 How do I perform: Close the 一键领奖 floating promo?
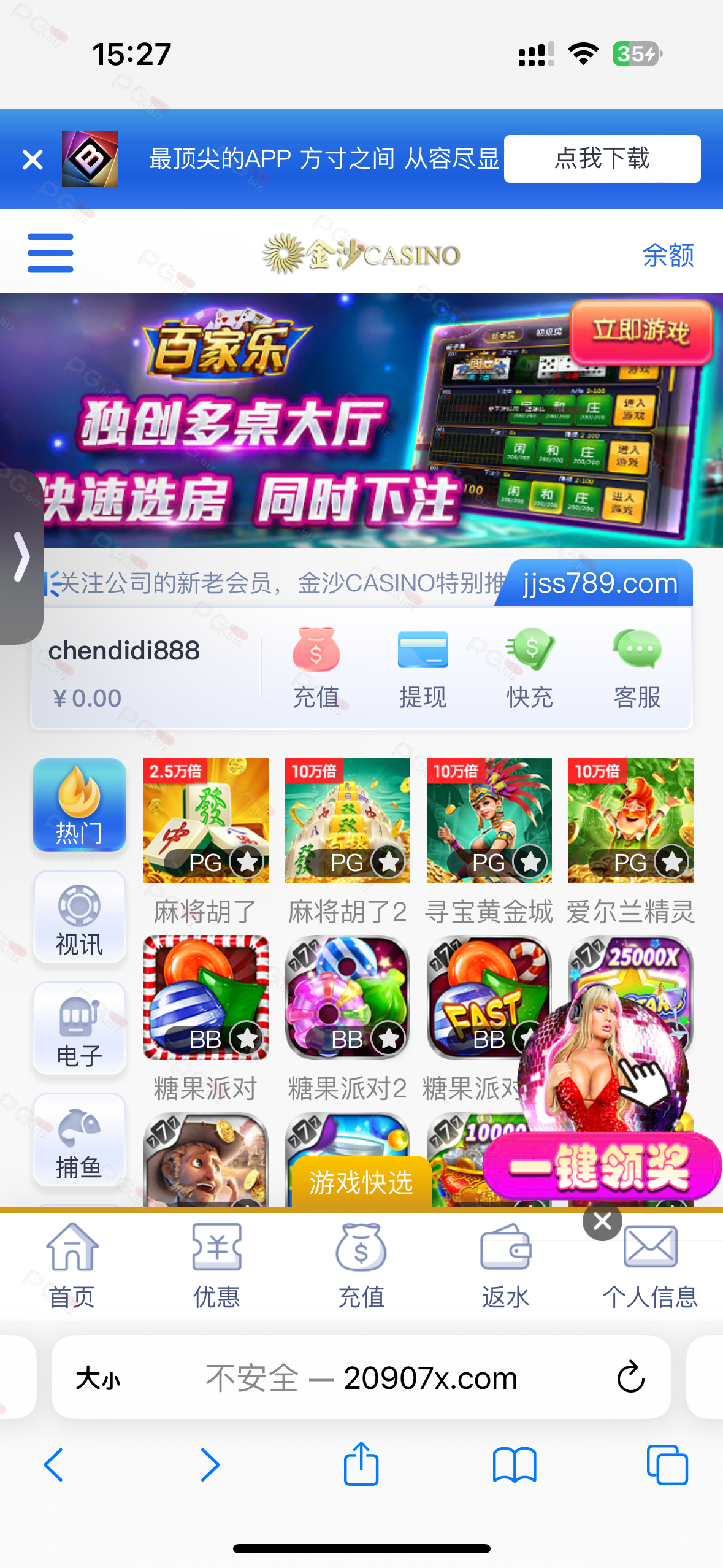point(602,1221)
